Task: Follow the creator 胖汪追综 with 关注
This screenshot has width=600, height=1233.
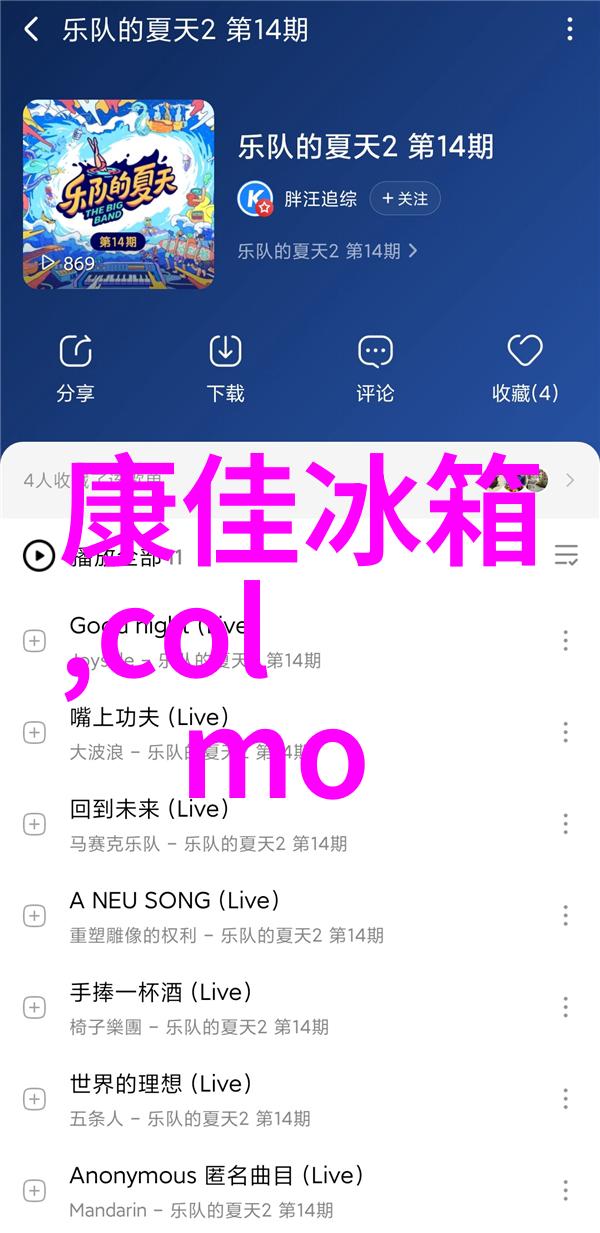Action: [405, 199]
